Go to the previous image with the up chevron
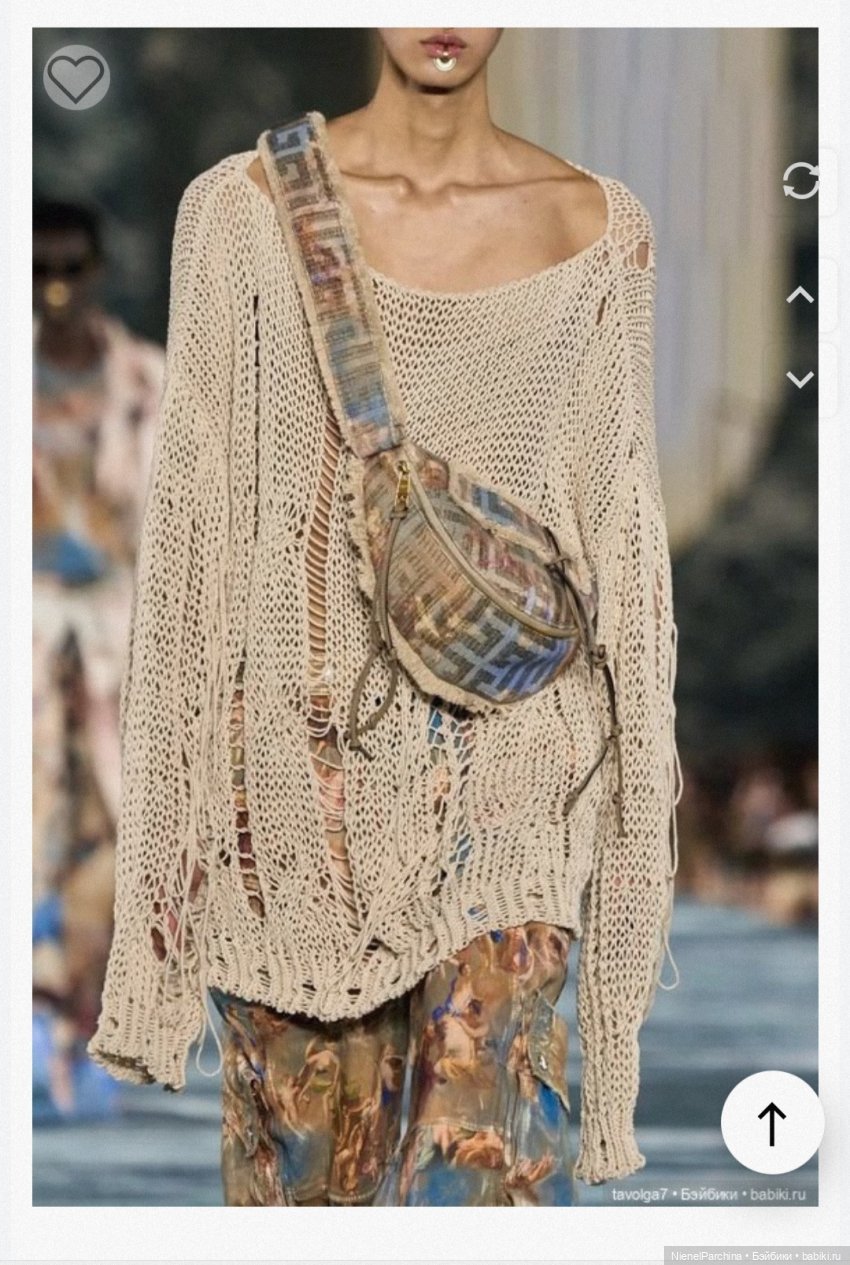850x1265 pixels. [800, 295]
